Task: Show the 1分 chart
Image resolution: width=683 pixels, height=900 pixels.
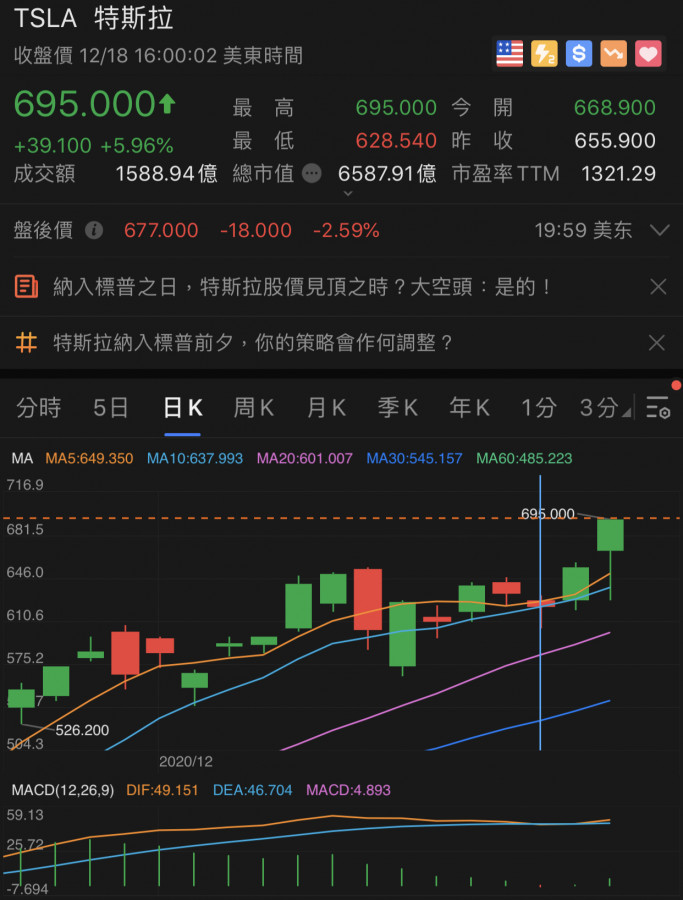Action: (x=539, y=407)
